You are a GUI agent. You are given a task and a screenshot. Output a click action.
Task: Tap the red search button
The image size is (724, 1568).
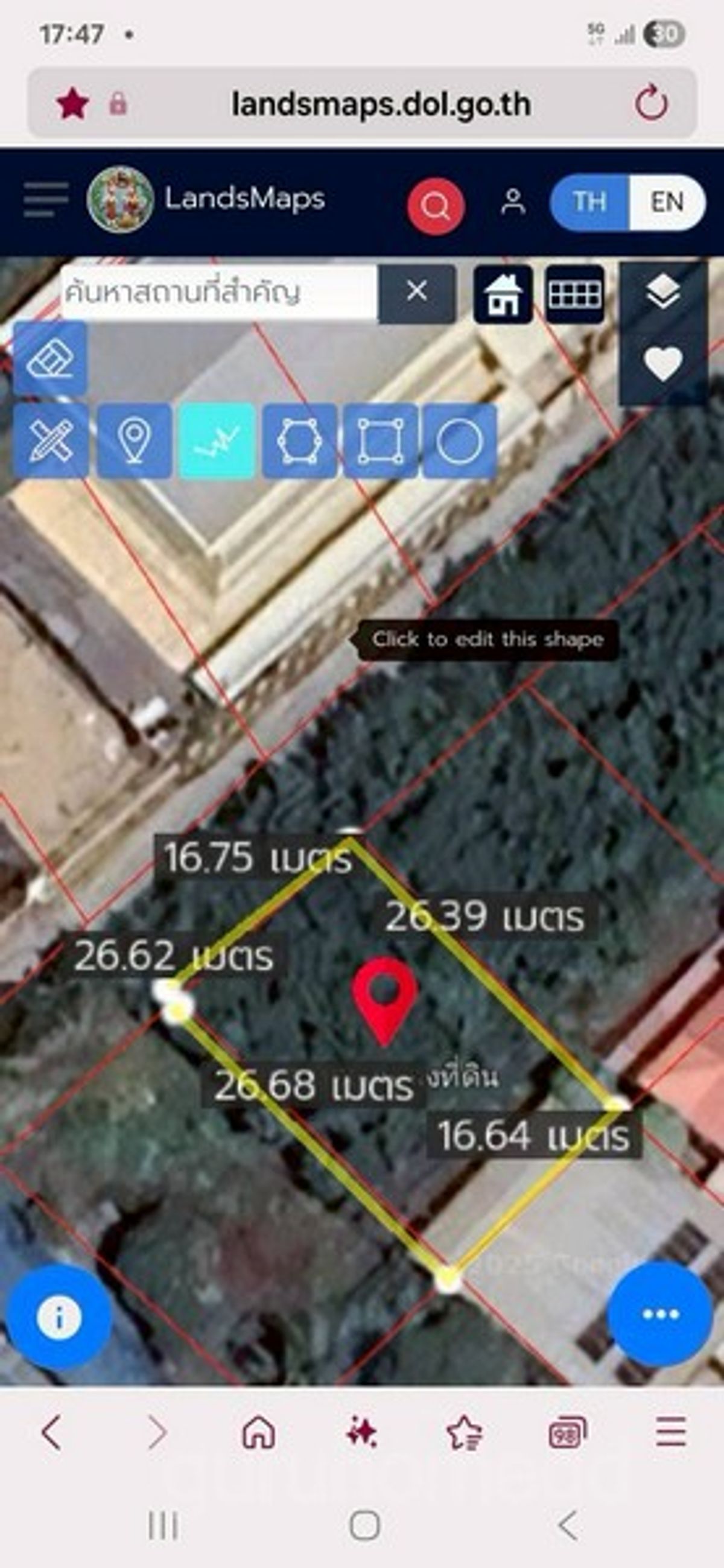(x=436, y=206)
